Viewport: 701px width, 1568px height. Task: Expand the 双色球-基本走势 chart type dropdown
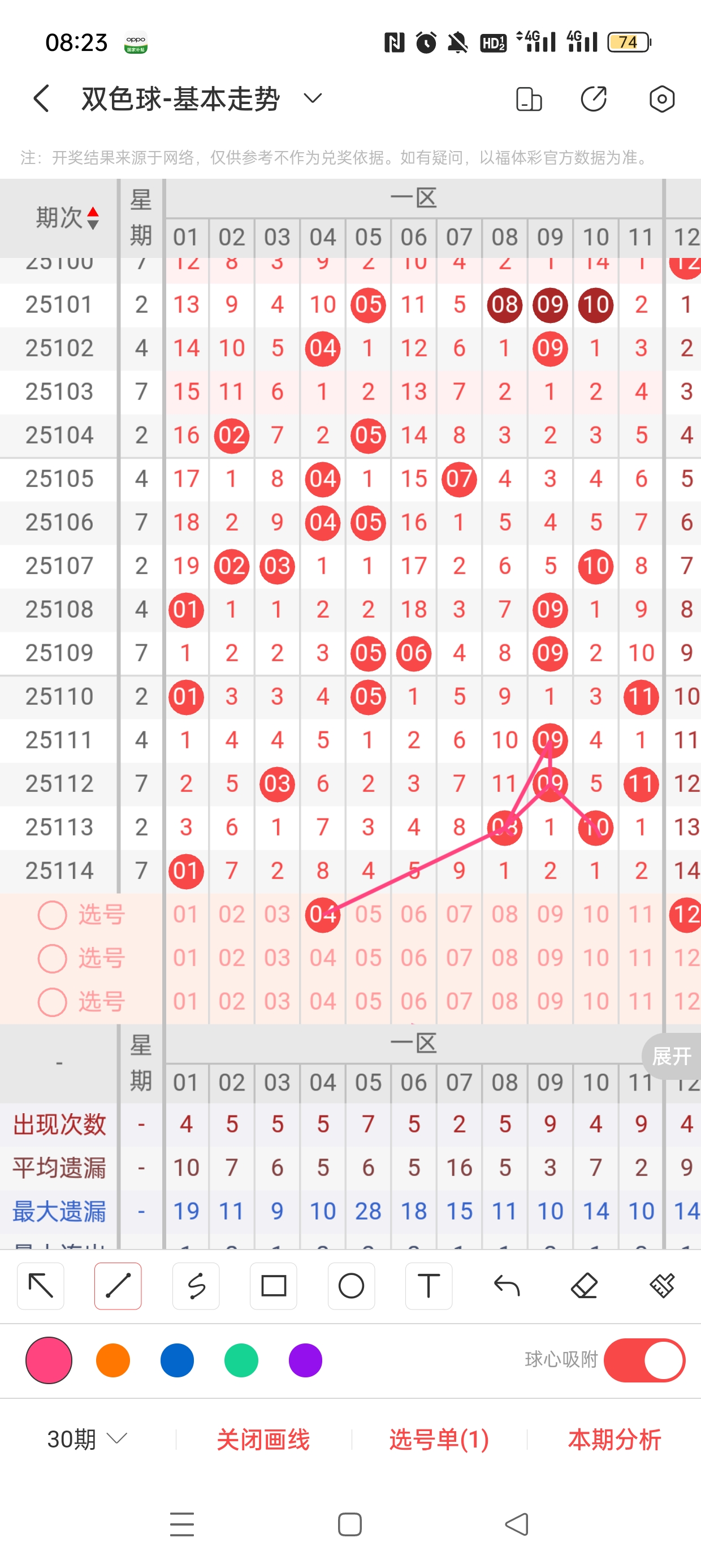click(313, 98)
